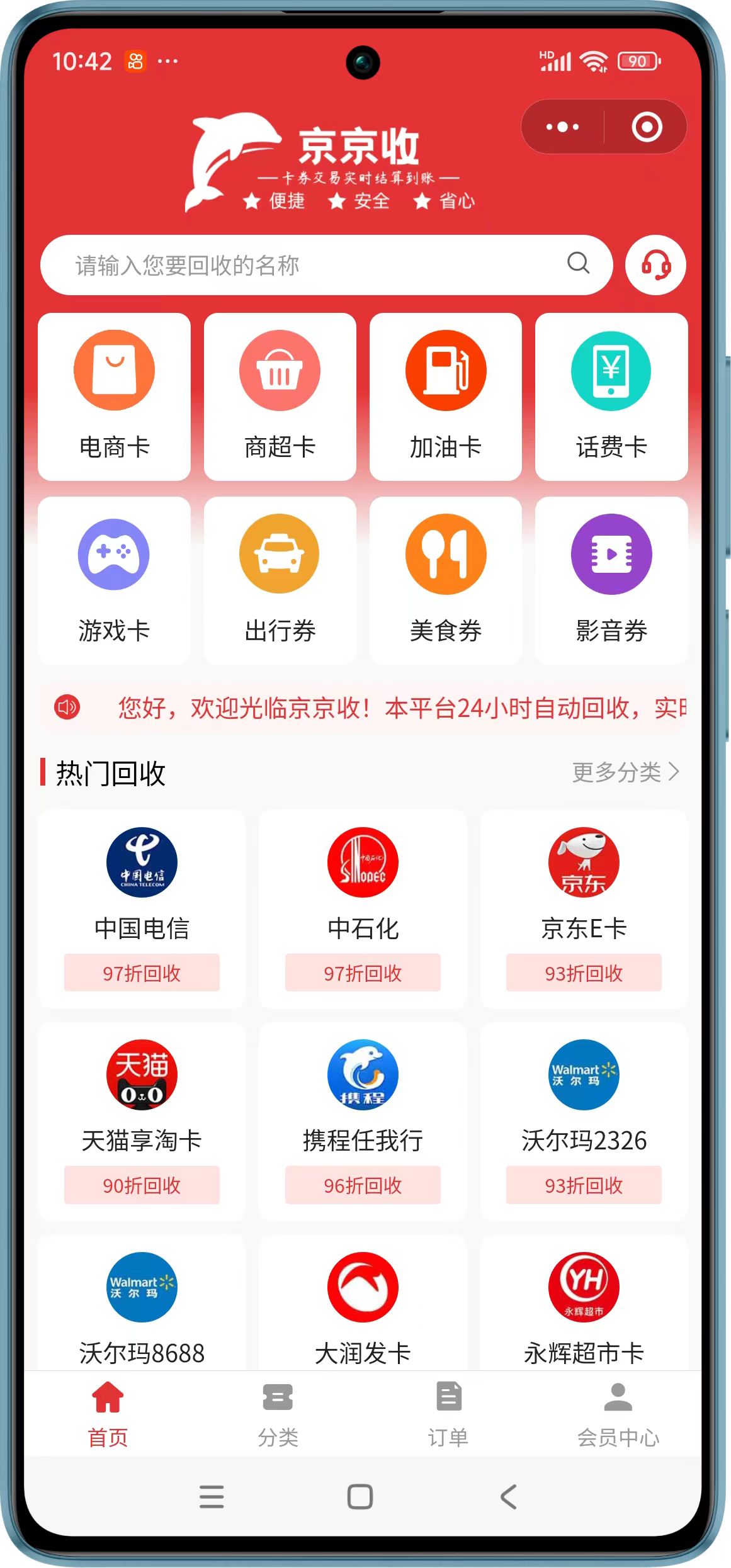Open the 游戏卡 category
731x1568 pixels.
tap(114, 580)
